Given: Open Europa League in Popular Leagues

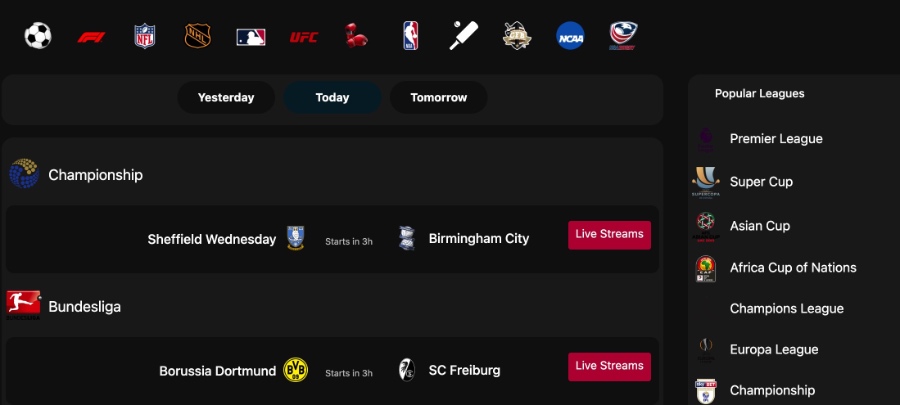Looking at the screenshot, I should pyautogui.click(x=773, y=350).
